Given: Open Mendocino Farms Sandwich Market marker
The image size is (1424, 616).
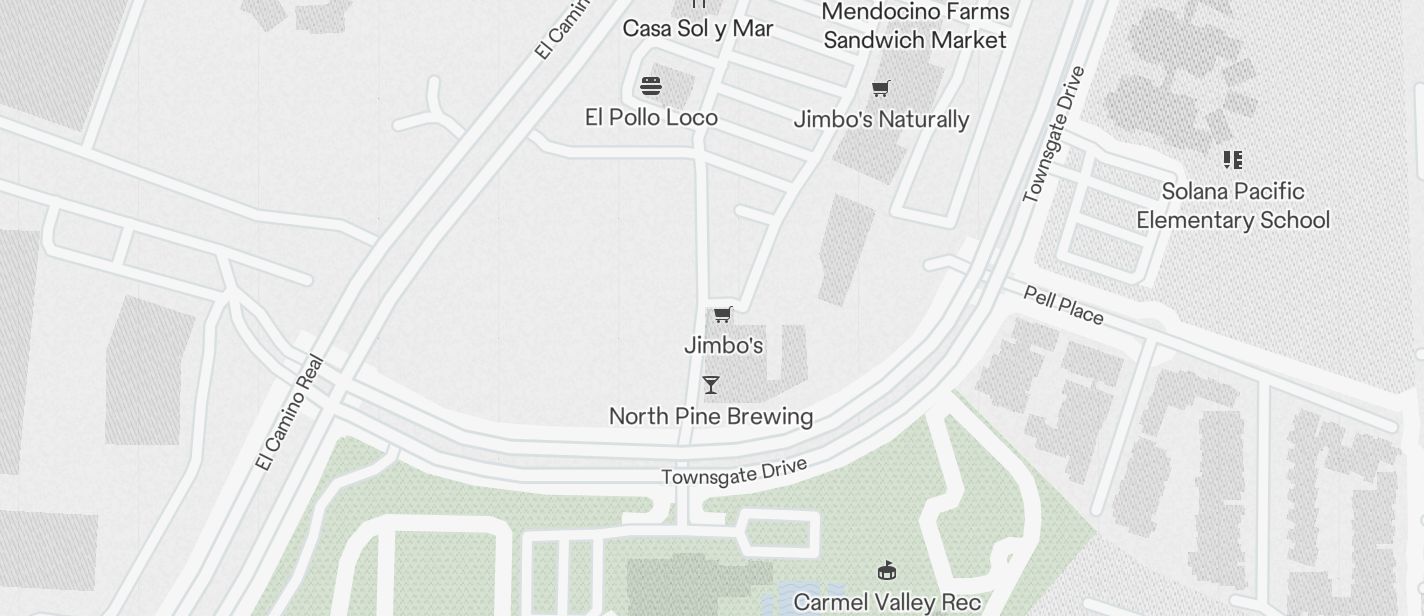Looking at the screenshot, I should (x=914, y=26).
